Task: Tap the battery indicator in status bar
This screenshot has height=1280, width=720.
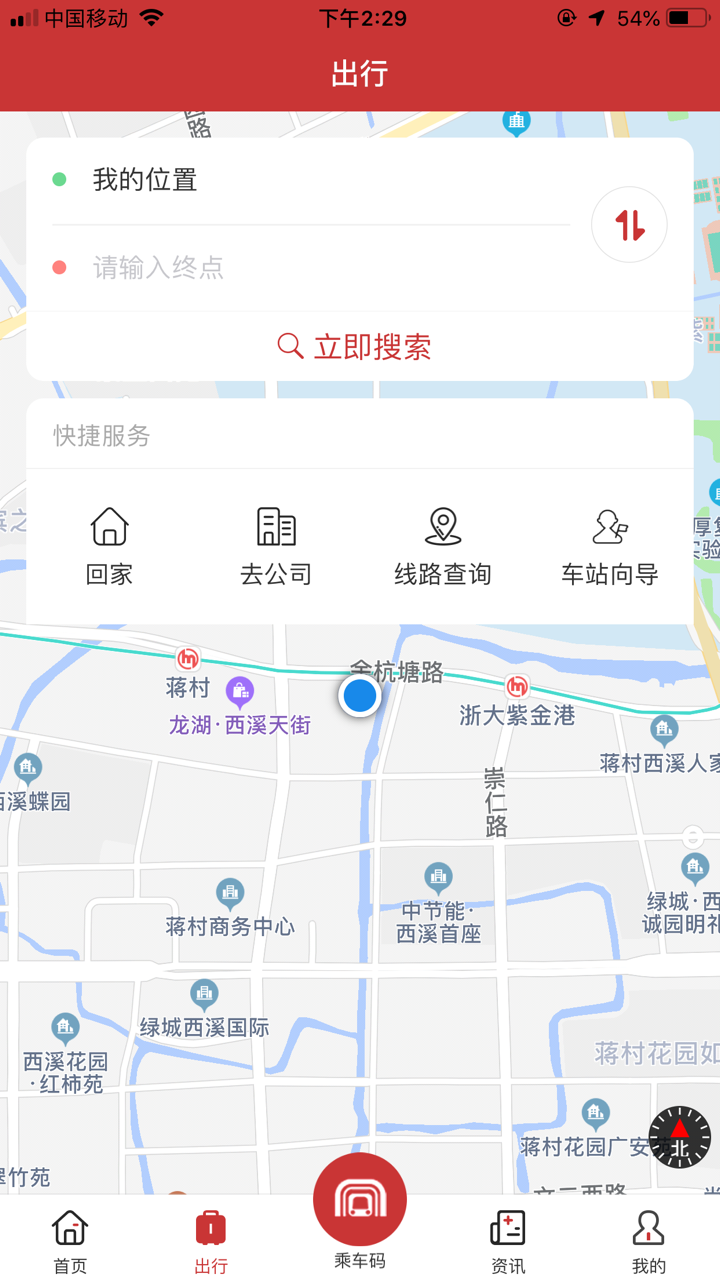Action: point(688,15)
